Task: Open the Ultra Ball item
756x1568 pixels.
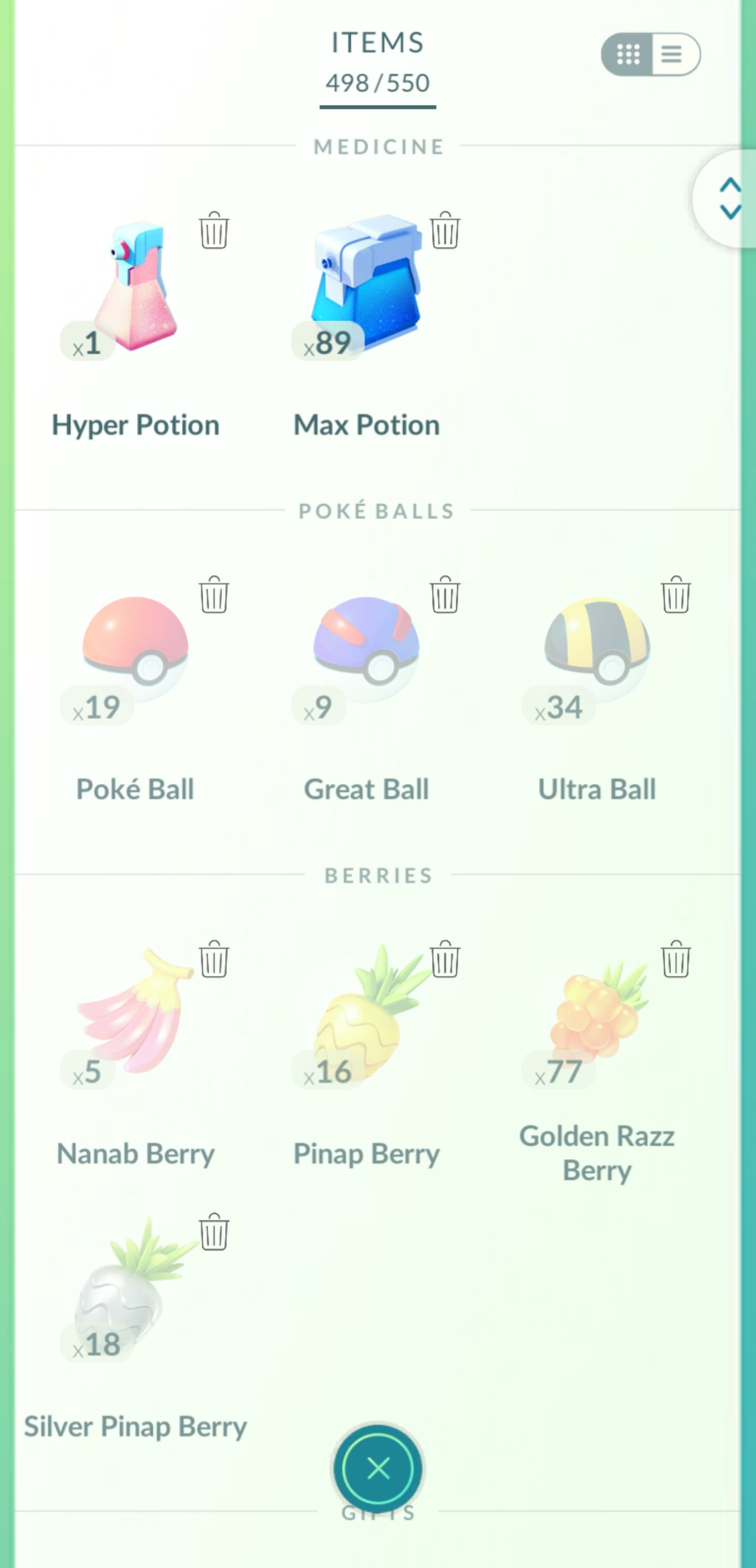Action: (x=597, y=645)
